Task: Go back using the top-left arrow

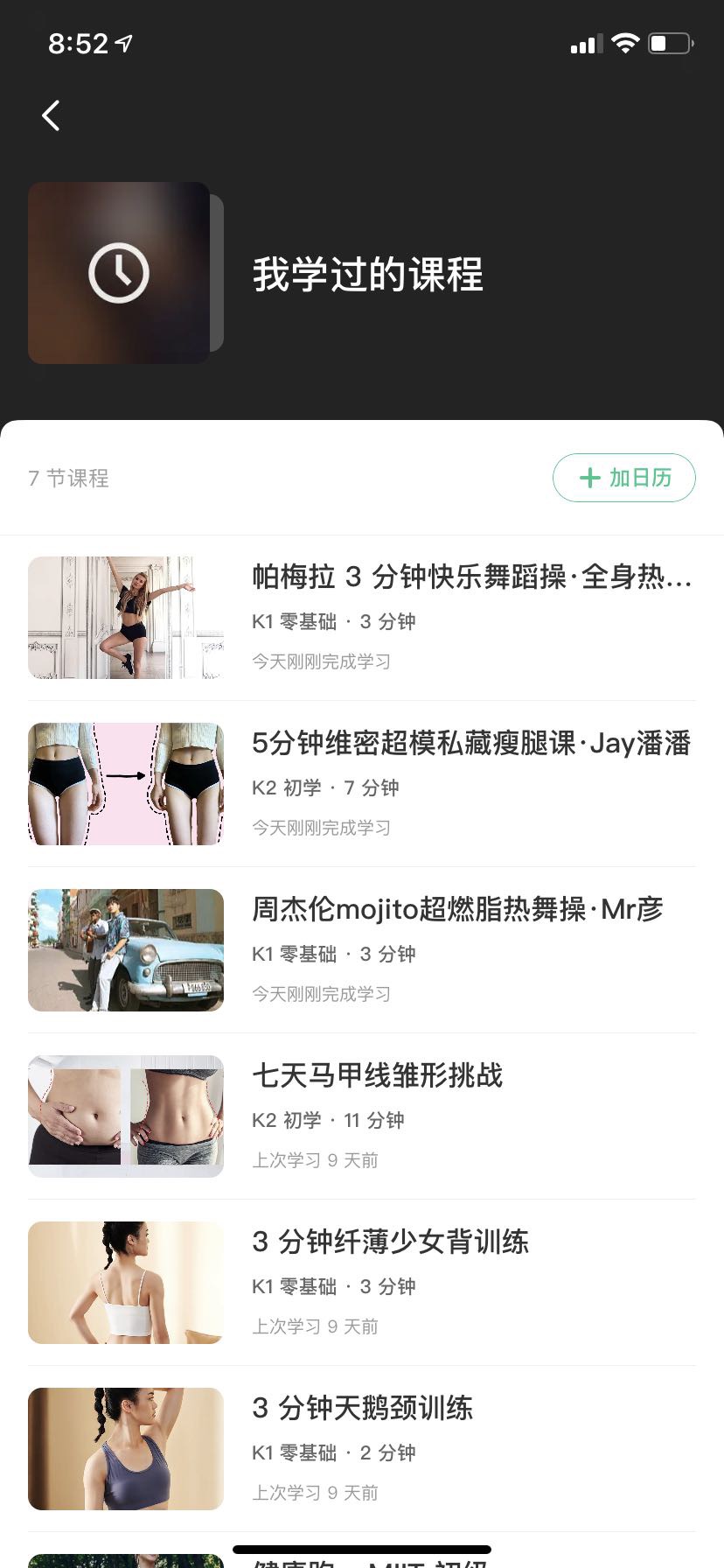Action: tap(52, 115)
